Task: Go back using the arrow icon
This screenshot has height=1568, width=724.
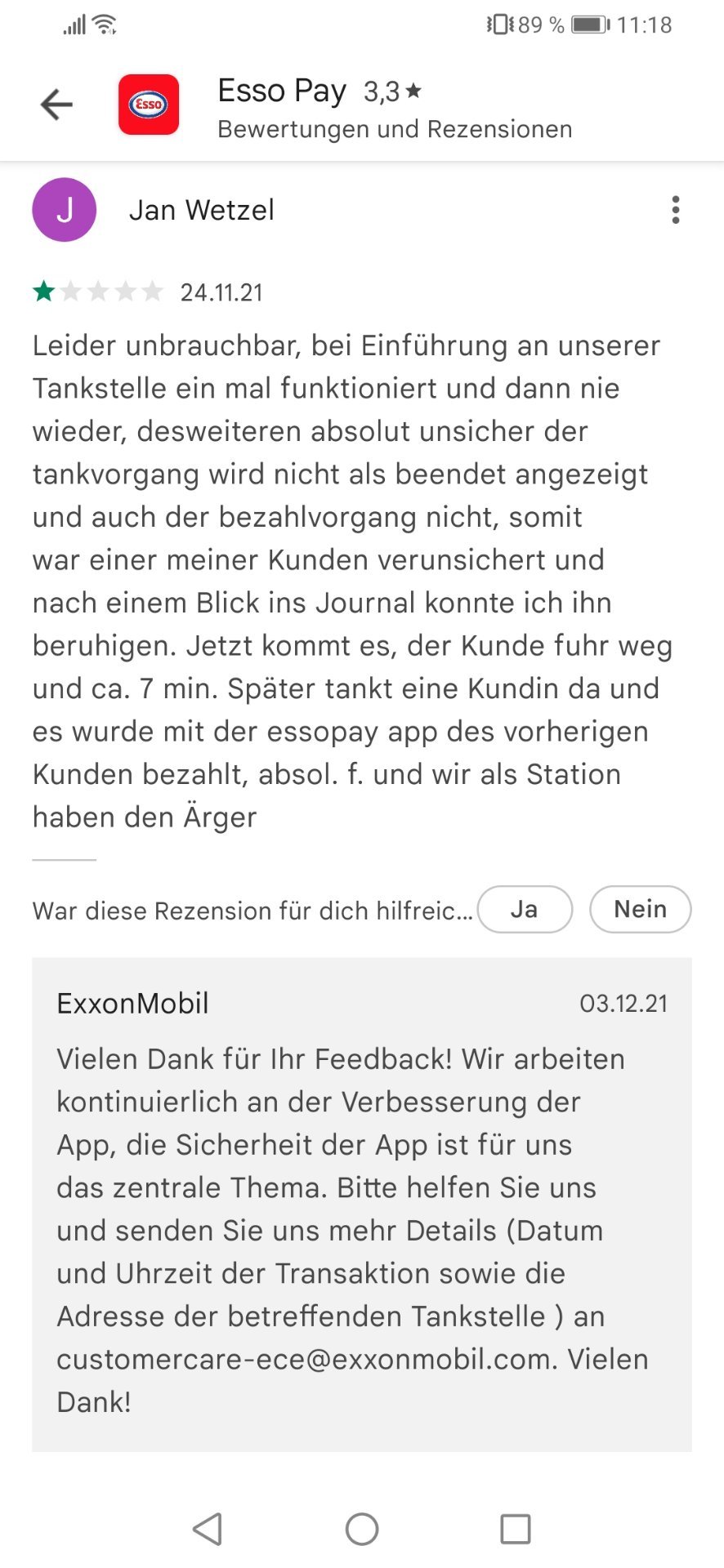Action: (56, 105)
